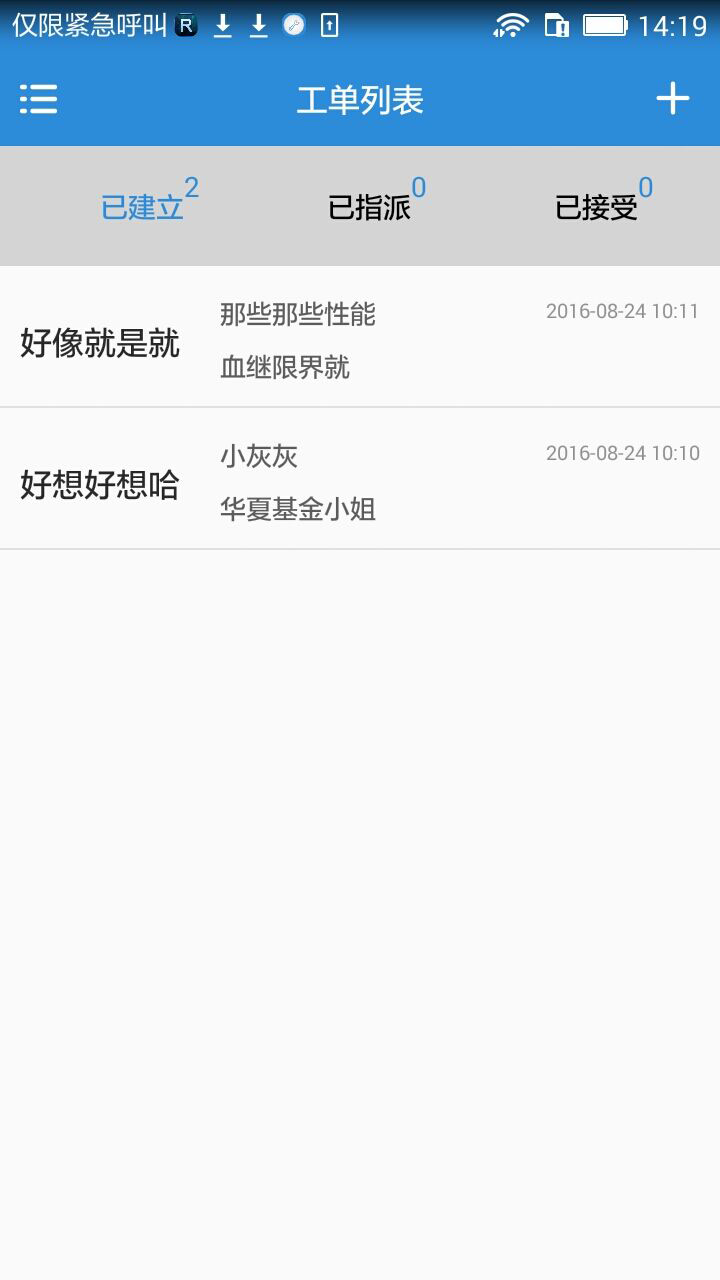This screenshot has width=720, height=1280.
Task: Switch to the 已建立 tab
Action: pos(143,206)
